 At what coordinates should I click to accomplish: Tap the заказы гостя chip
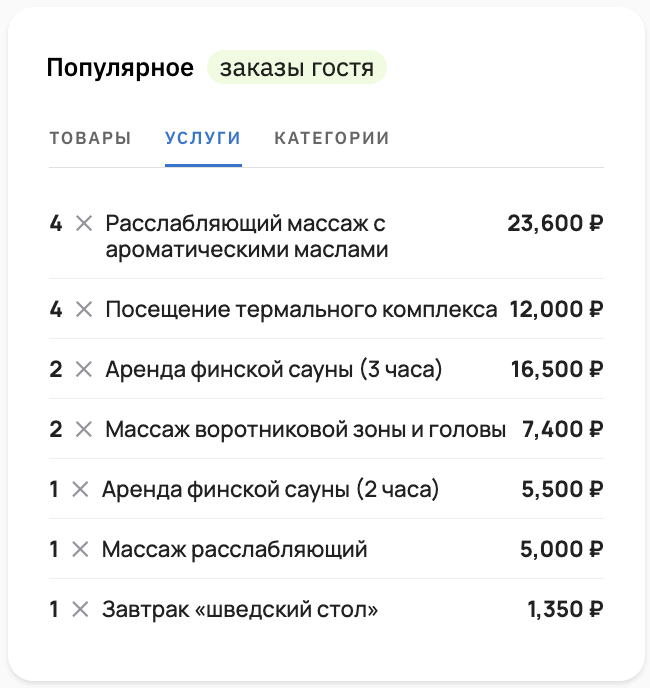[x=296, y=69]
